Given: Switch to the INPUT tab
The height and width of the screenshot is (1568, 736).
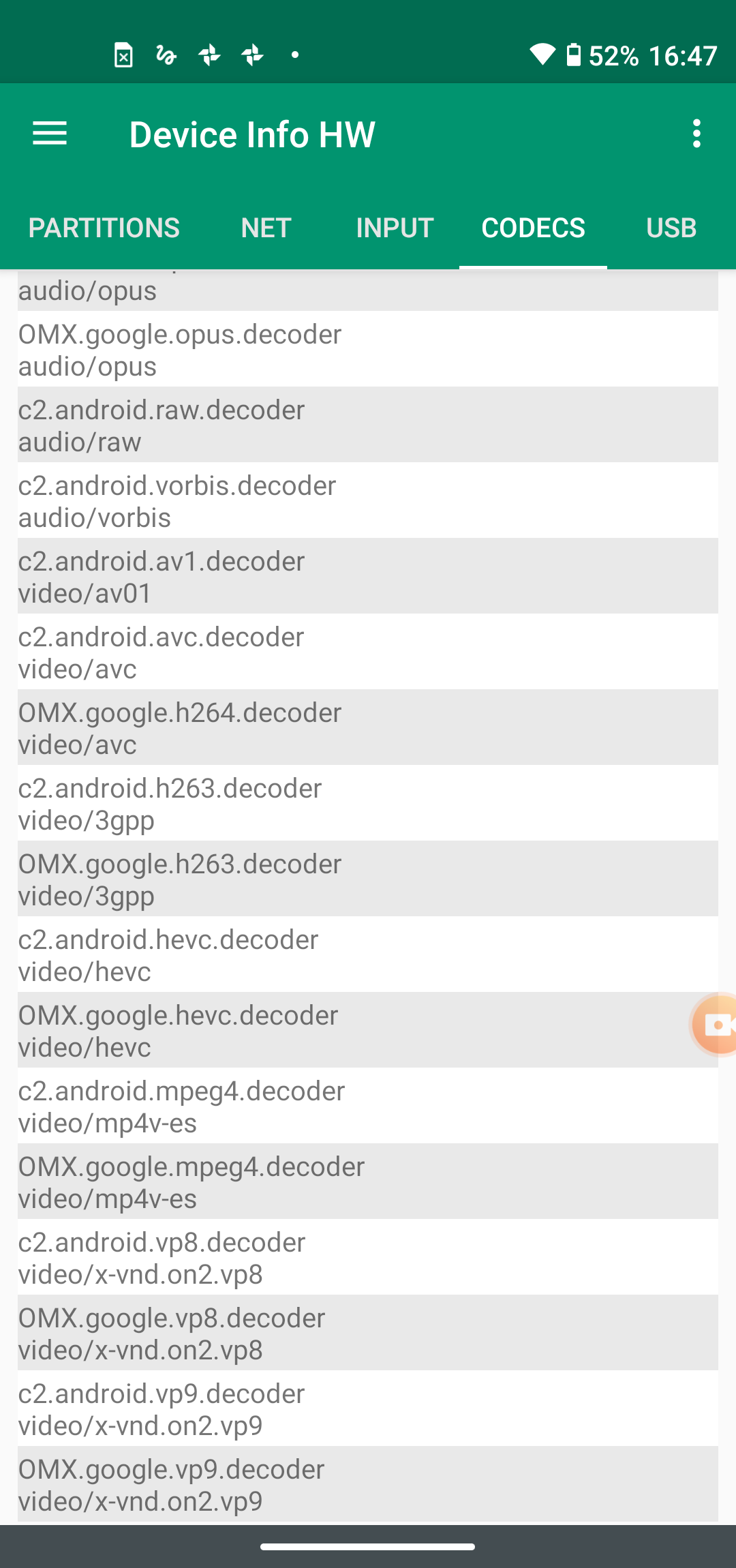Looking at the screenshot, I should (x=395, y=228).
